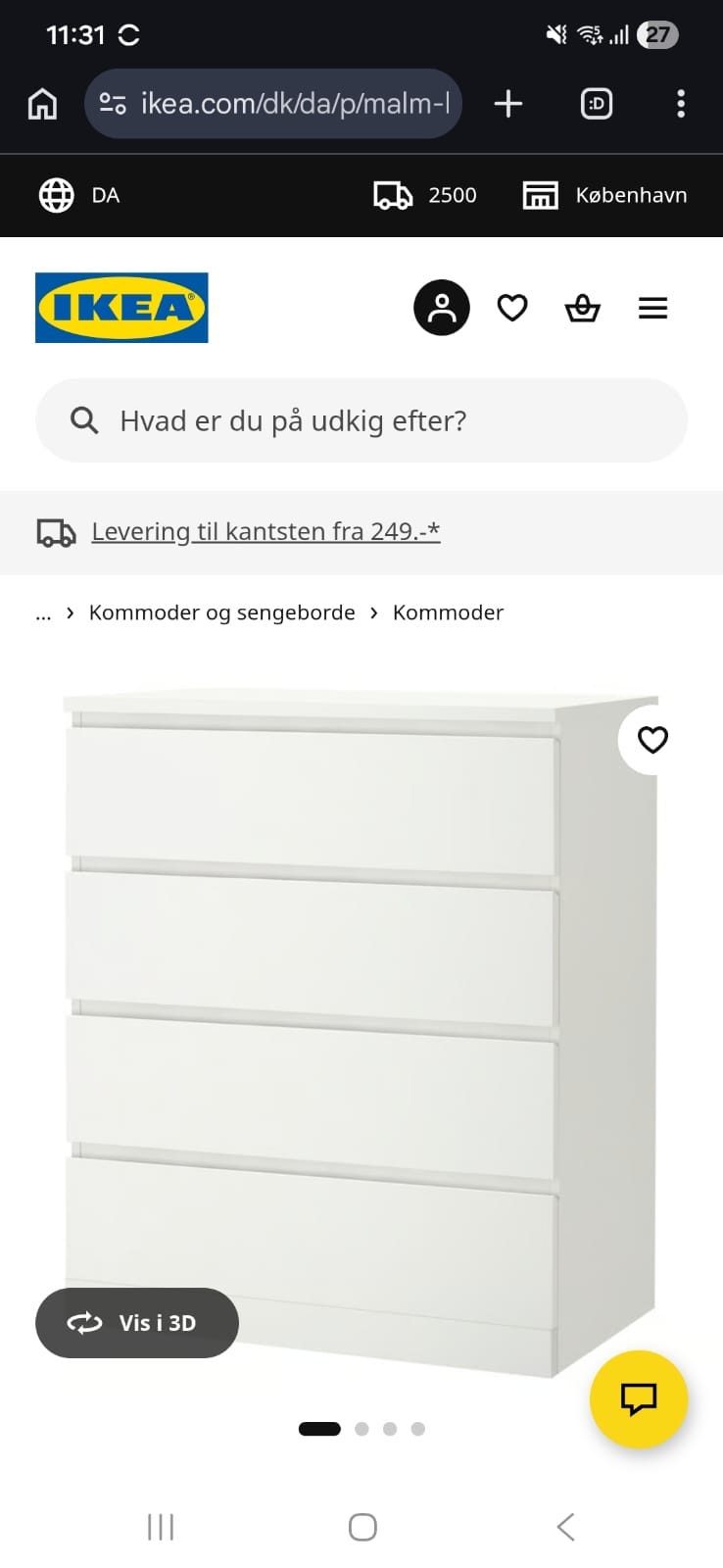Click the globe language icon labeled DA
The height and width of the screenshot is (1568, 723).
click(57, 195)
